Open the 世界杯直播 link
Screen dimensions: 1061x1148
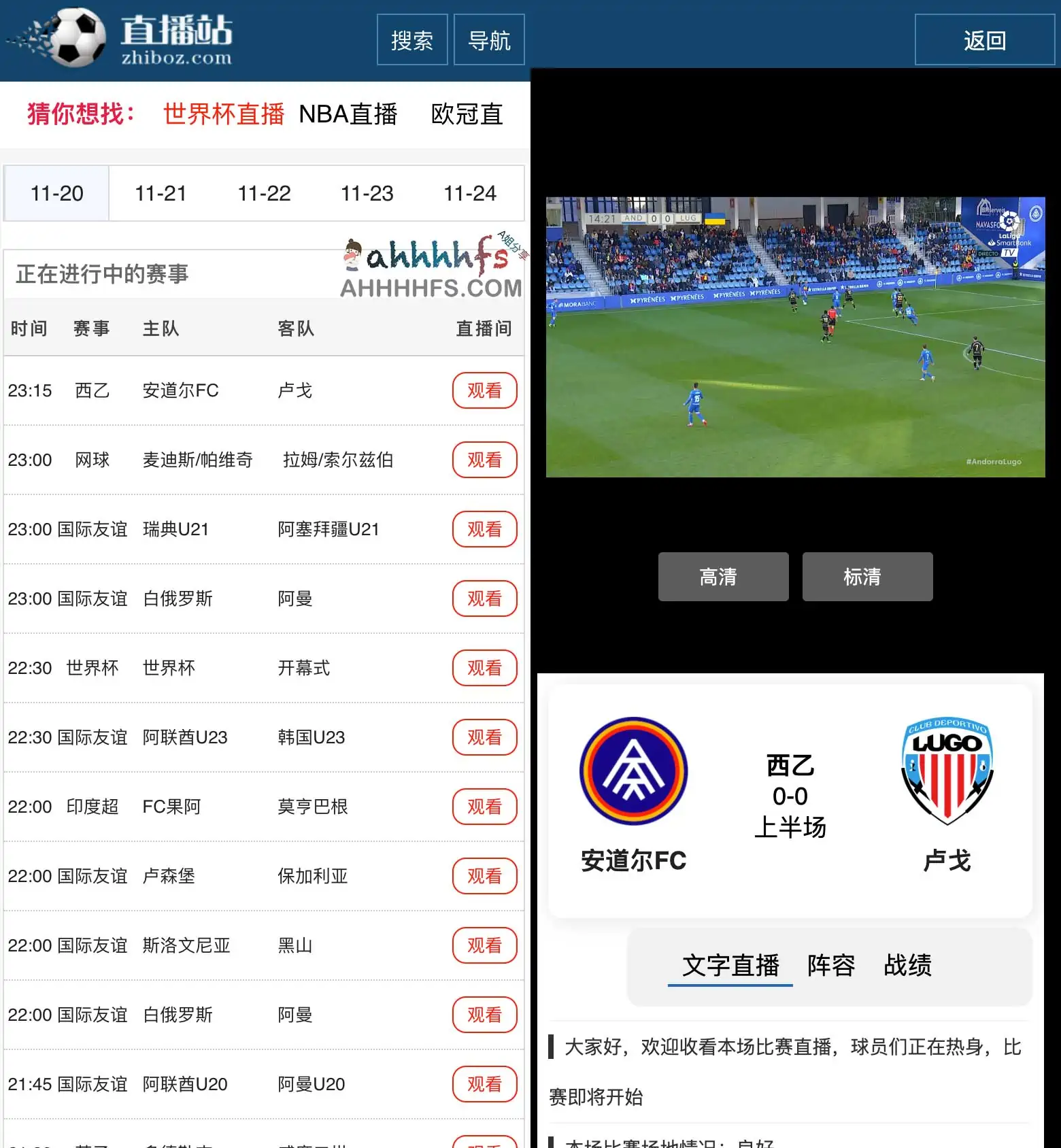coord(224,114)
